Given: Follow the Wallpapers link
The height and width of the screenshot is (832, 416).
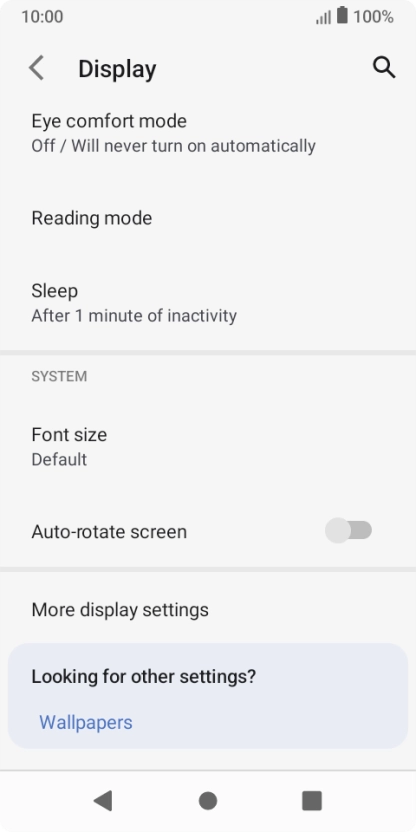Looking at the screenshot, I should pyautogui.click(x=86, y=723).
